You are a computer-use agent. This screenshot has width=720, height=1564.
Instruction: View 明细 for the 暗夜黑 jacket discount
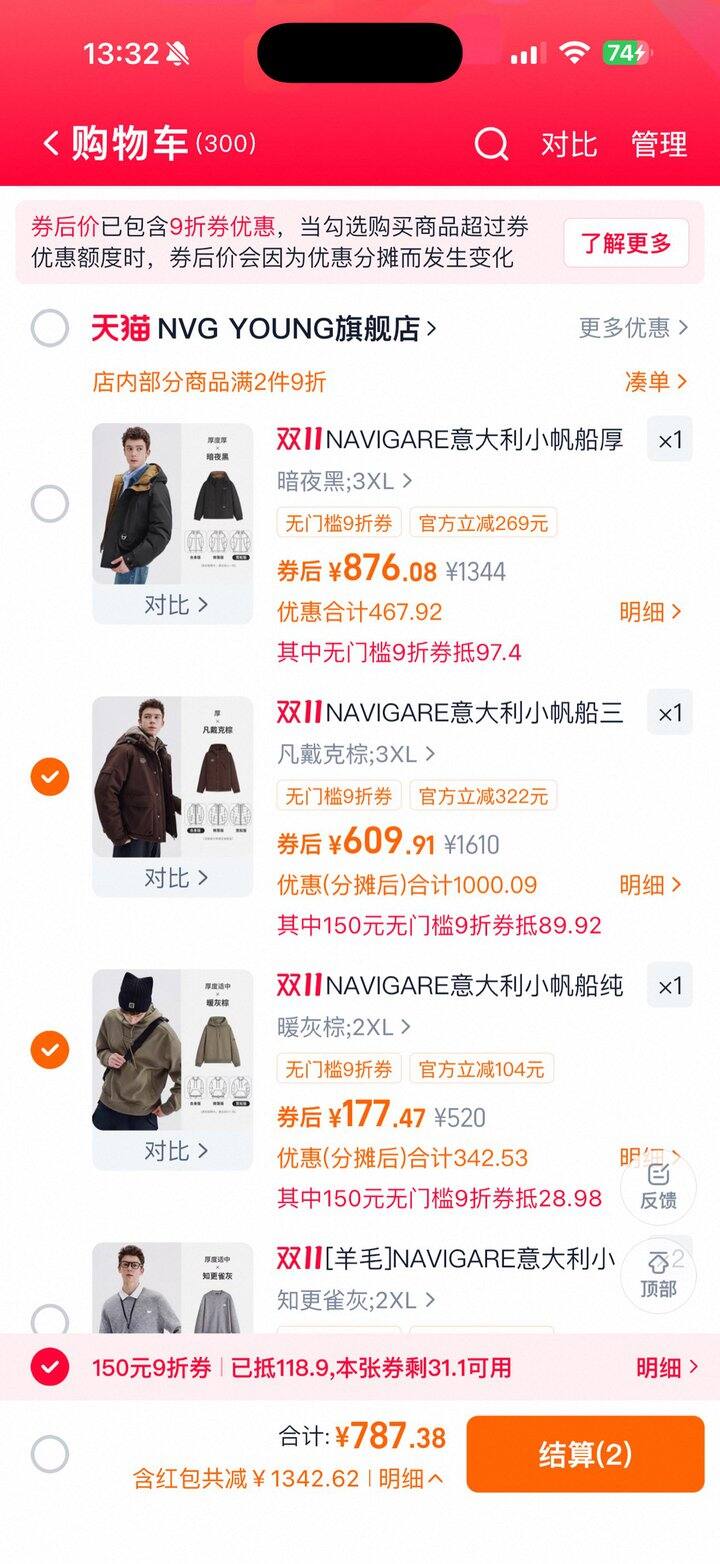point(650,612)
